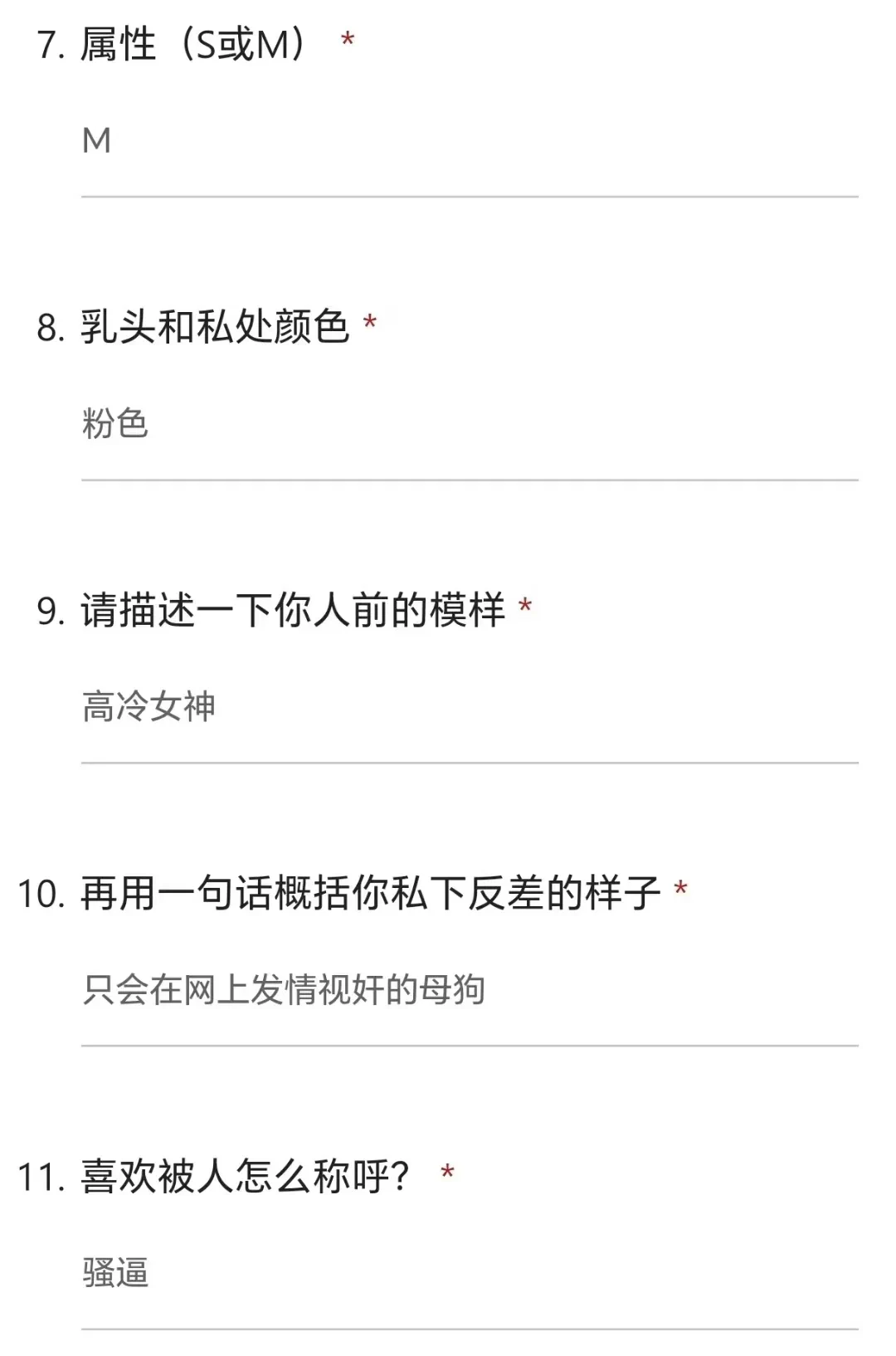The height and width of the screenshot is (1356, 896).
Task: Edit the answer field for question 8
Action: point(469,424)
